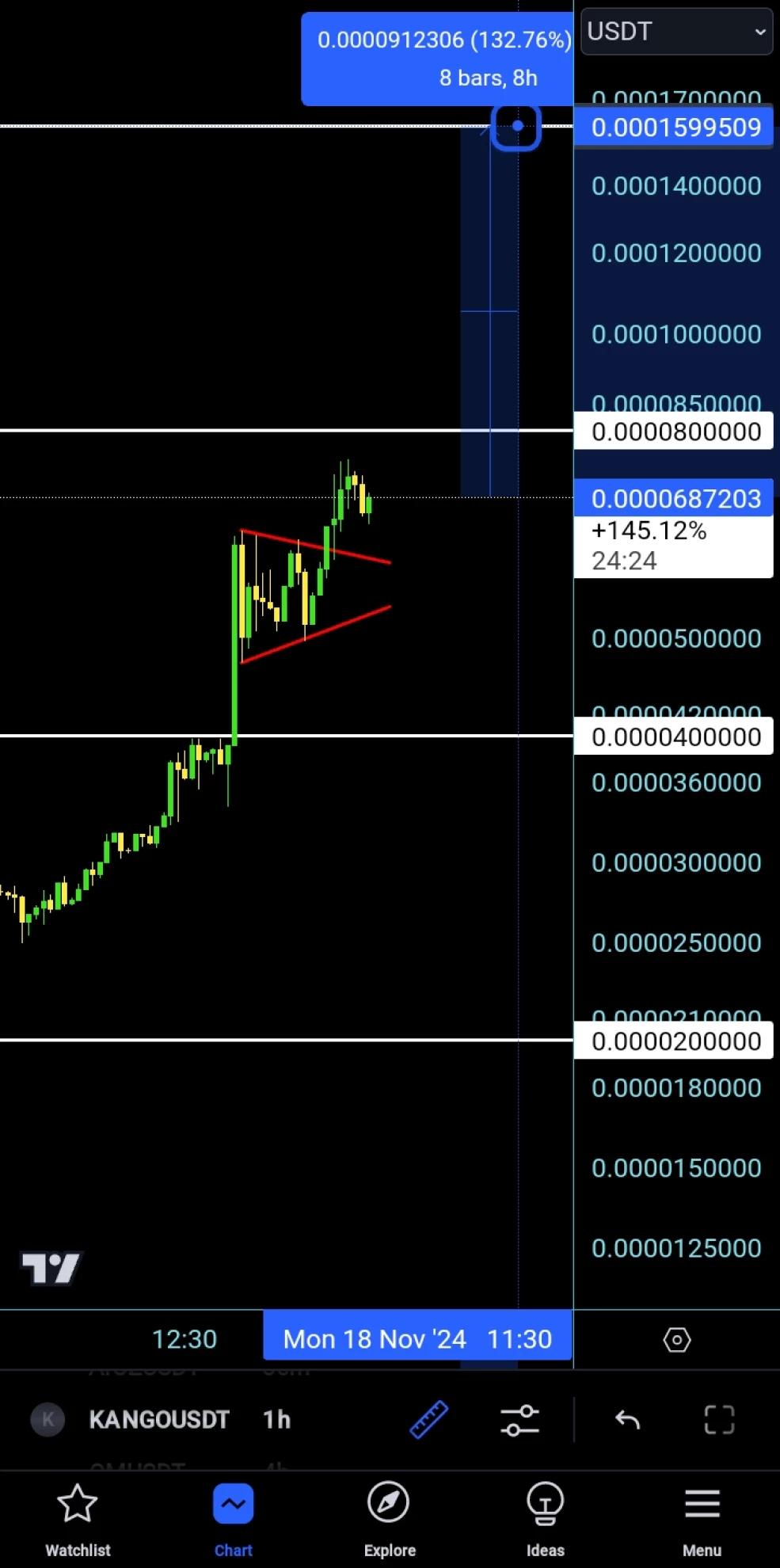Image resolution: width=780 pixels, height=1568 pixels.
Task: Enter fullscreen chart mode
Action: pyautogui.click(x=719, y=1419)
